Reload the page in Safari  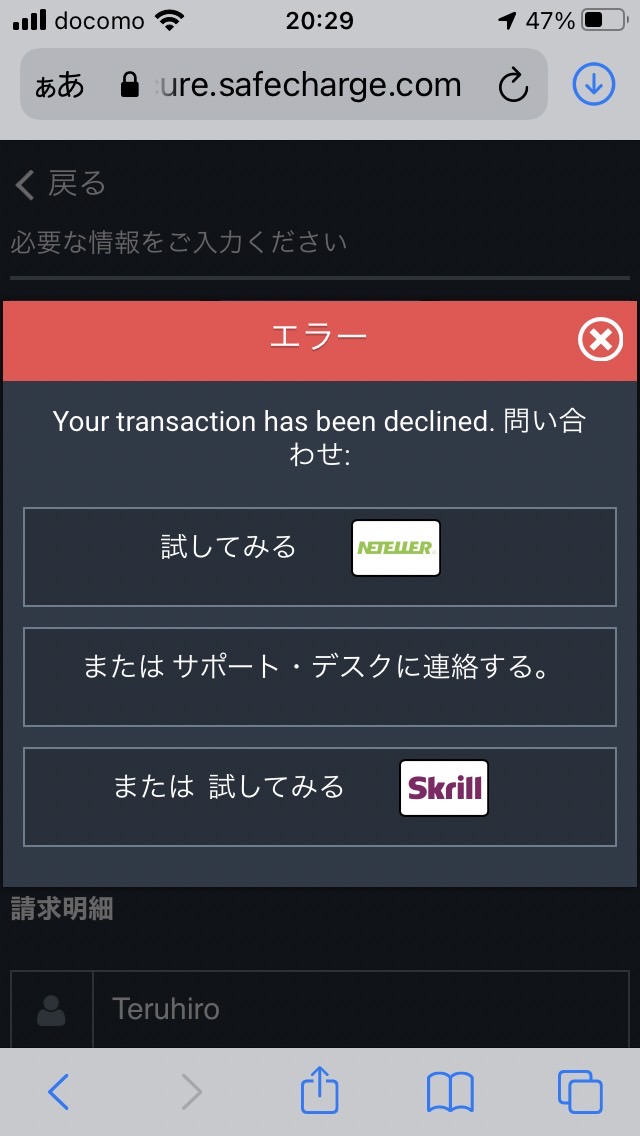(513, 85)
